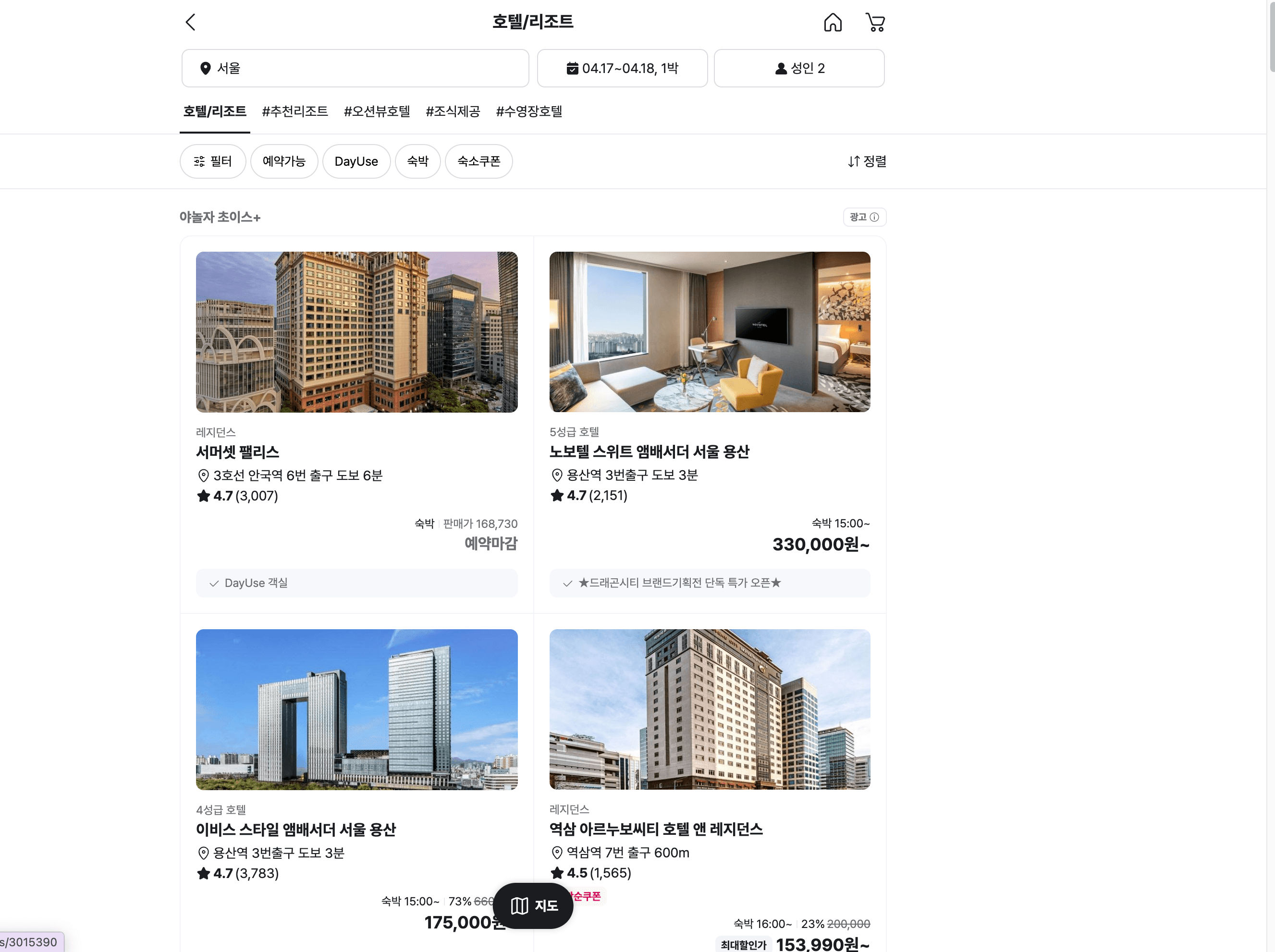Switch to the #추천리조트 tab
Image resolution: width=1275 pixels, height=952 pixels.
tap(294, 111)
